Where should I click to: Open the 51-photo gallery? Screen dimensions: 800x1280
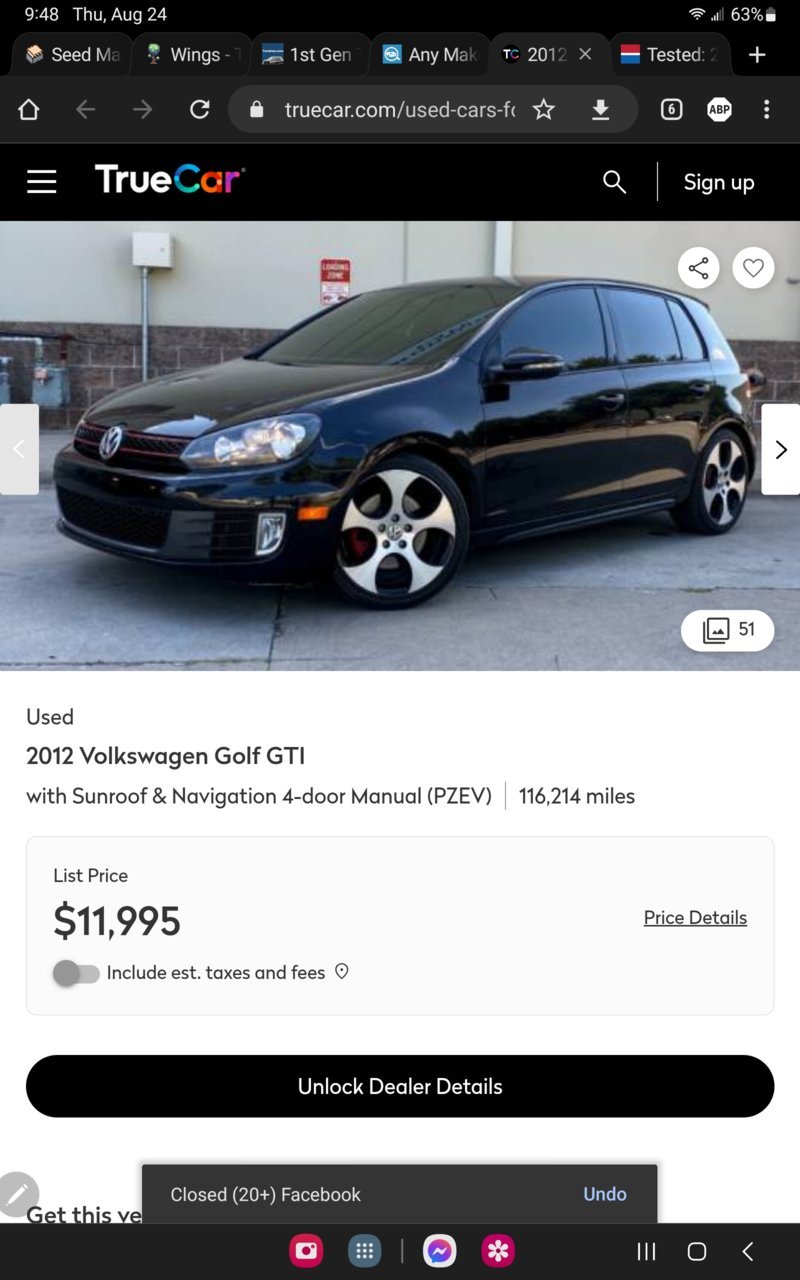point(728,630)
